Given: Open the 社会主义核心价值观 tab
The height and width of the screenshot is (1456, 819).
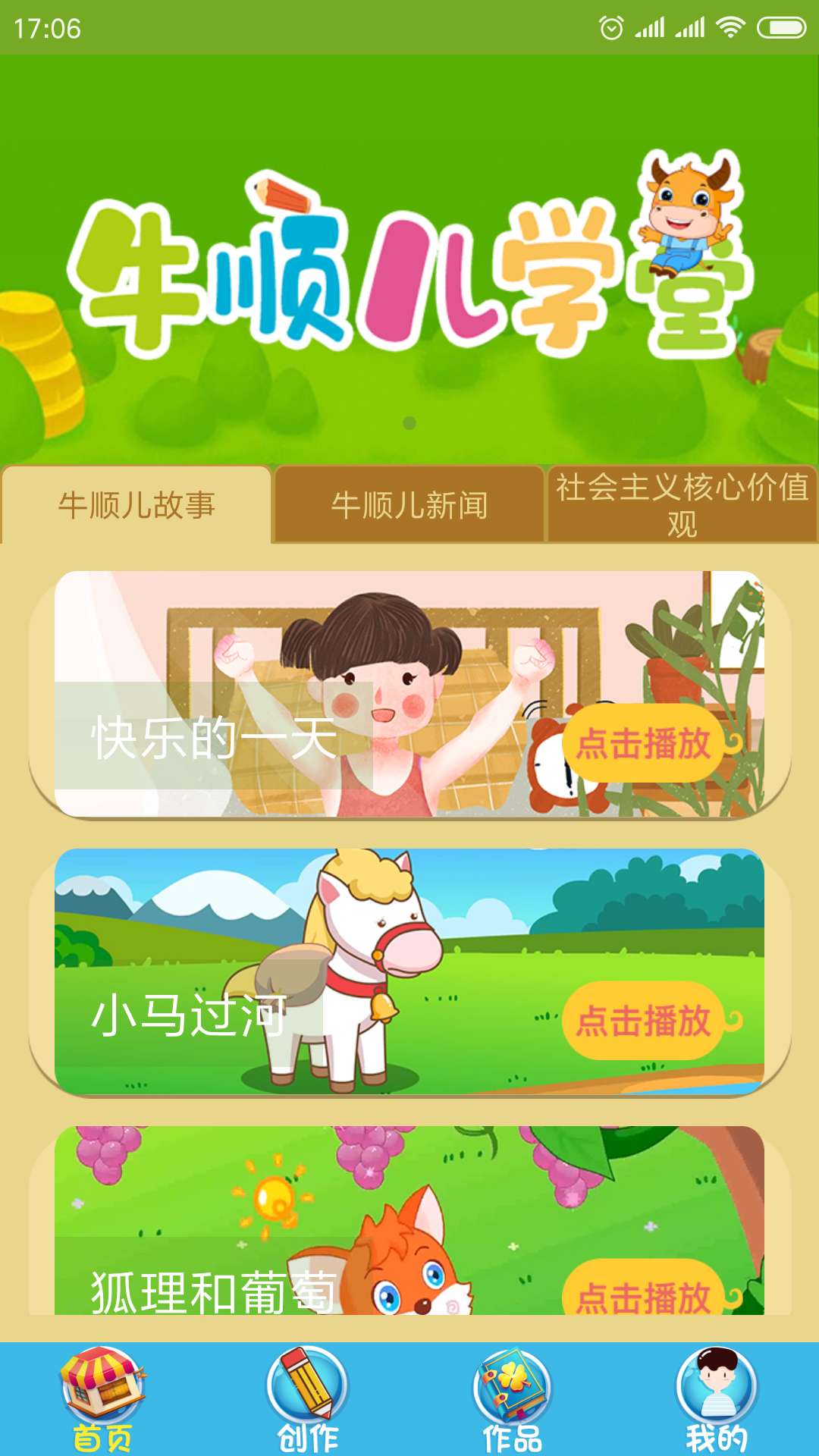Looking at the screenshot, I should [682, 505].
